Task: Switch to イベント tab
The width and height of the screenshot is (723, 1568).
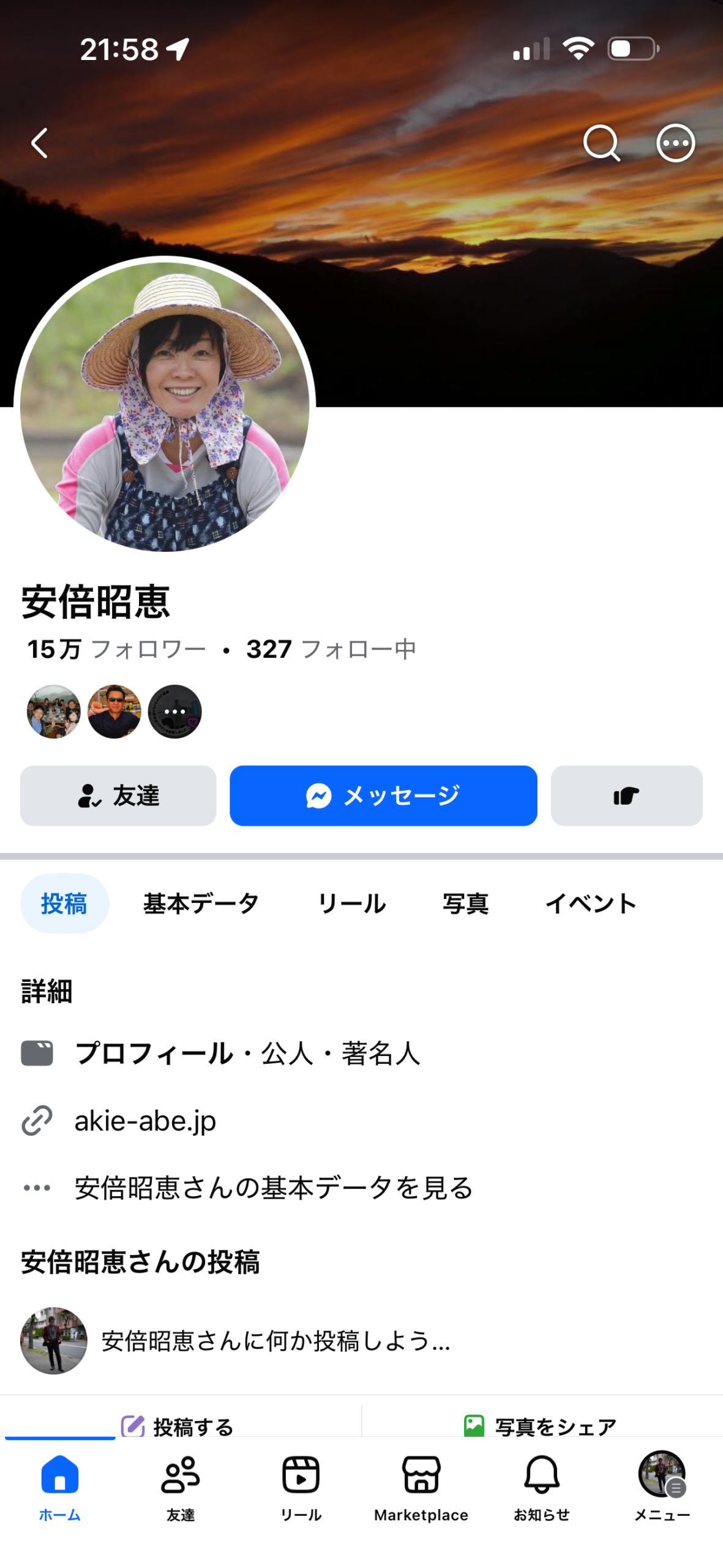Action: pyautogui.click(x=591, y=903)
